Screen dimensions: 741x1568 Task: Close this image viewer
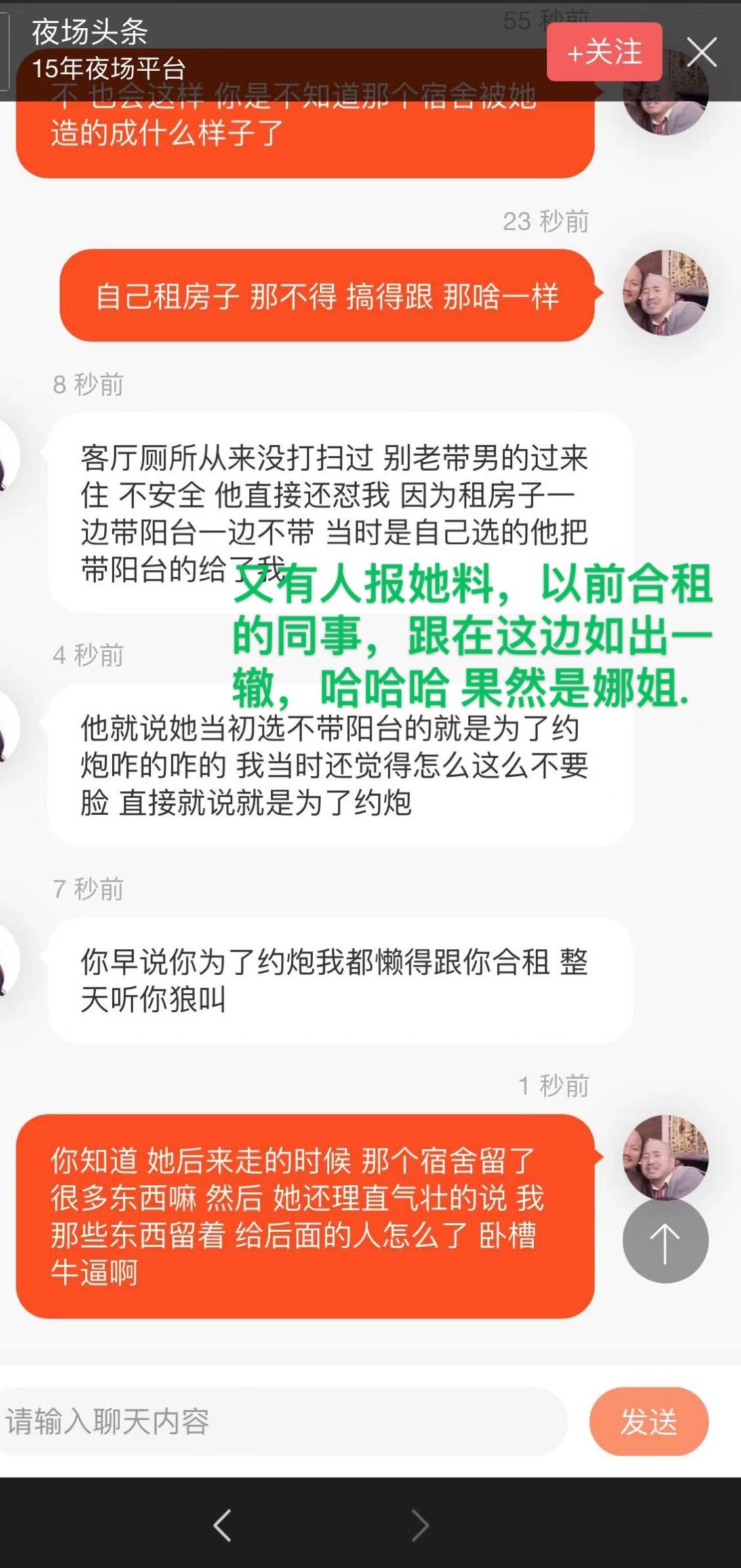tap(702, 52)
